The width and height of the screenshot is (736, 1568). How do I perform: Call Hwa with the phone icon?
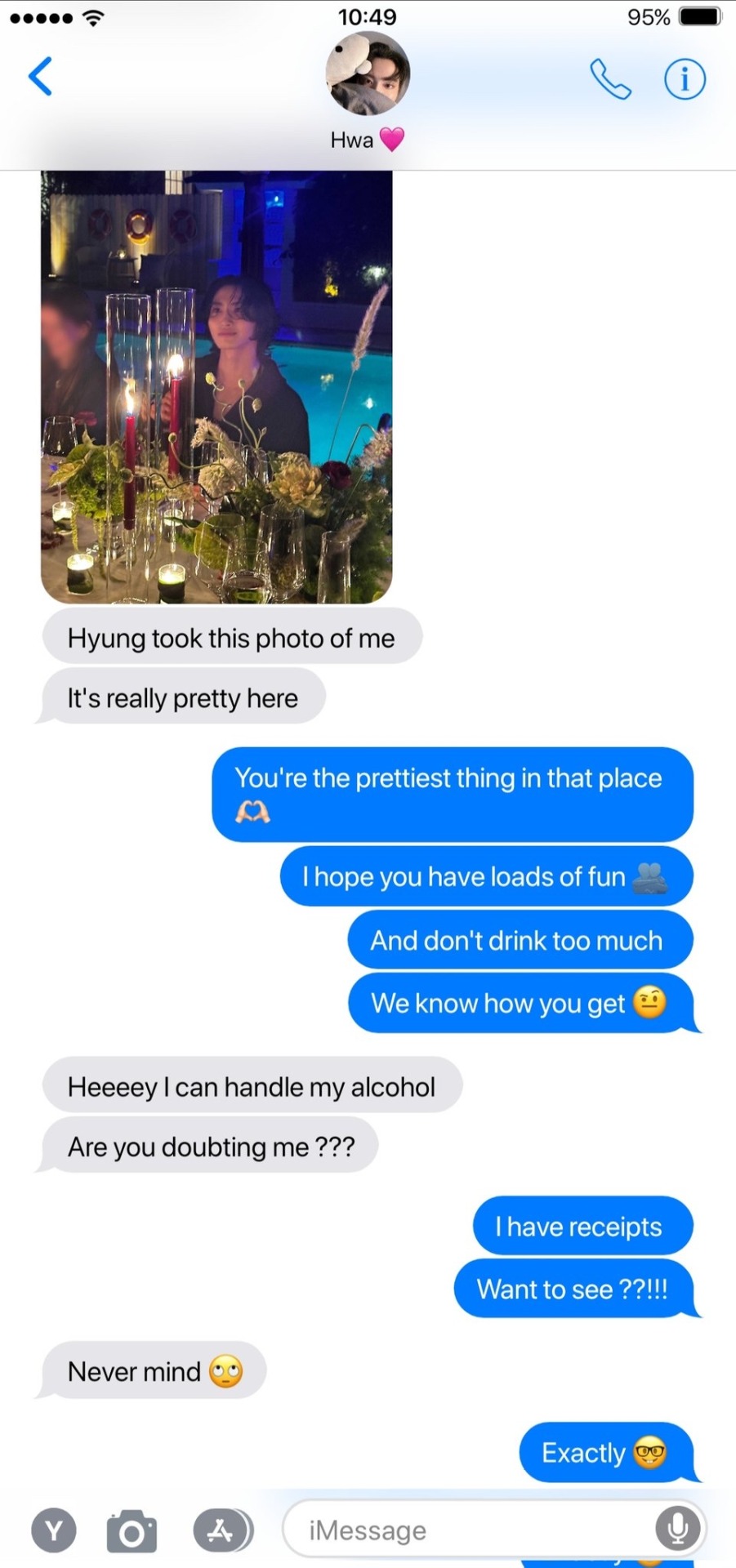point(610,79)
